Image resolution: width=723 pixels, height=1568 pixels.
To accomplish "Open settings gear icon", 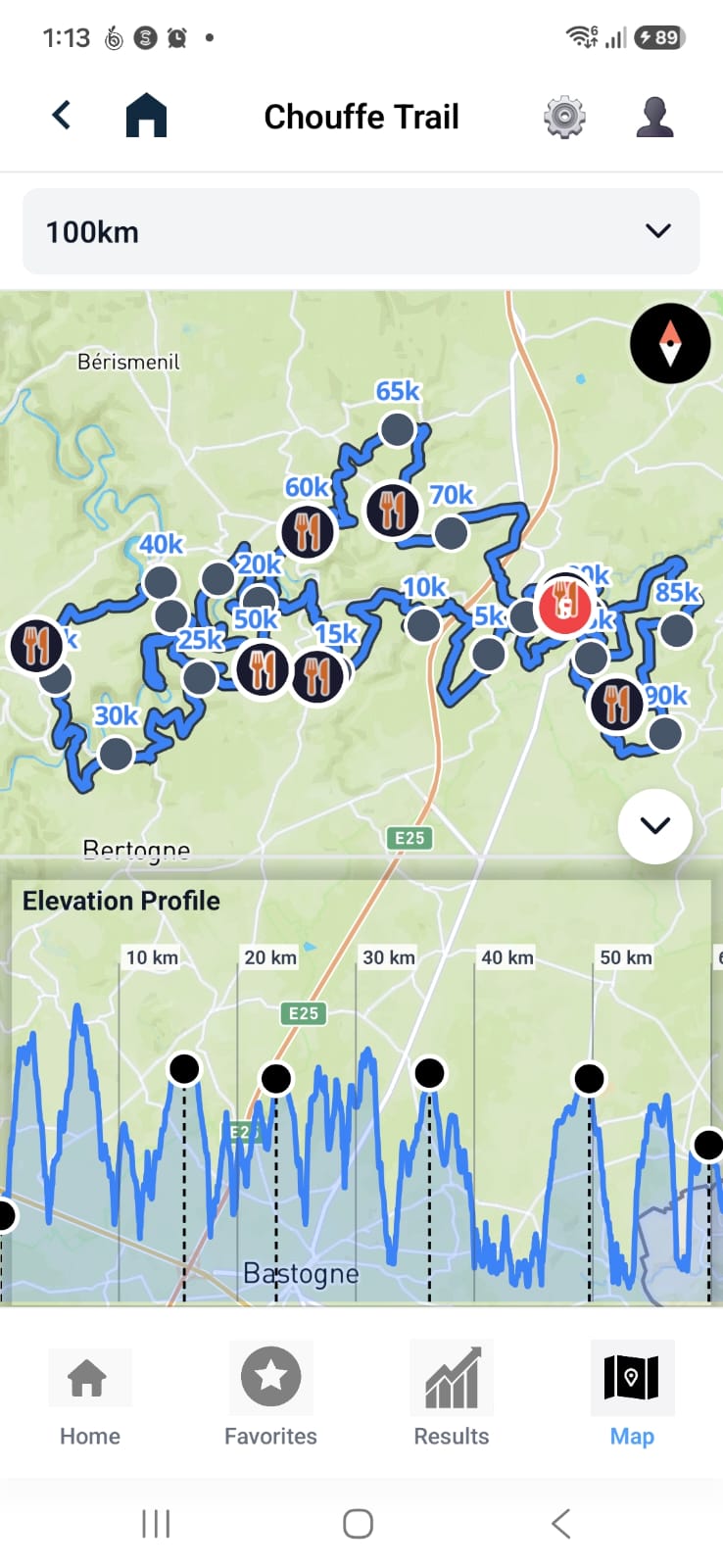I will coord(564,117).
